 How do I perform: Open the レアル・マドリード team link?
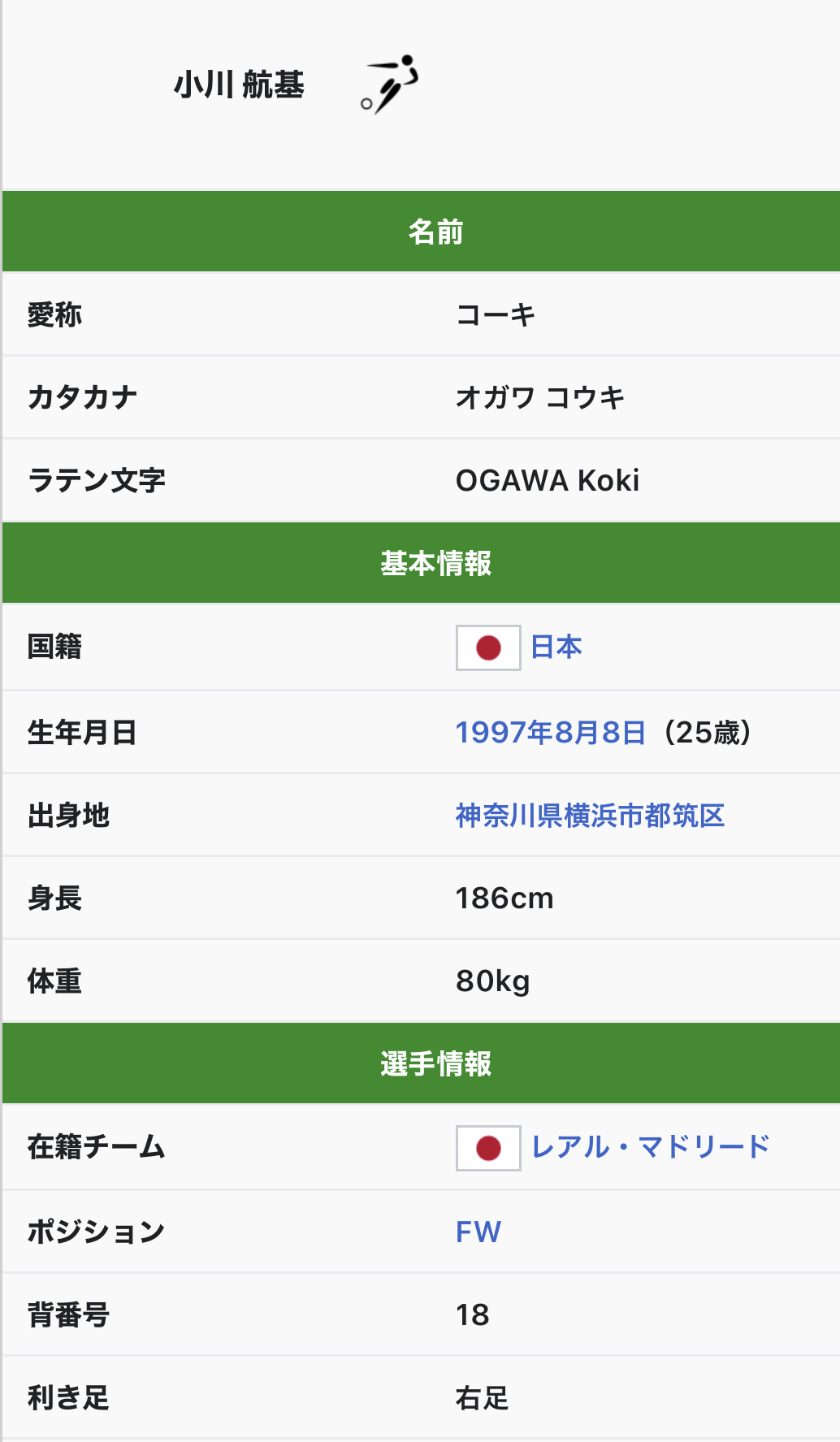coord(651,1146)
